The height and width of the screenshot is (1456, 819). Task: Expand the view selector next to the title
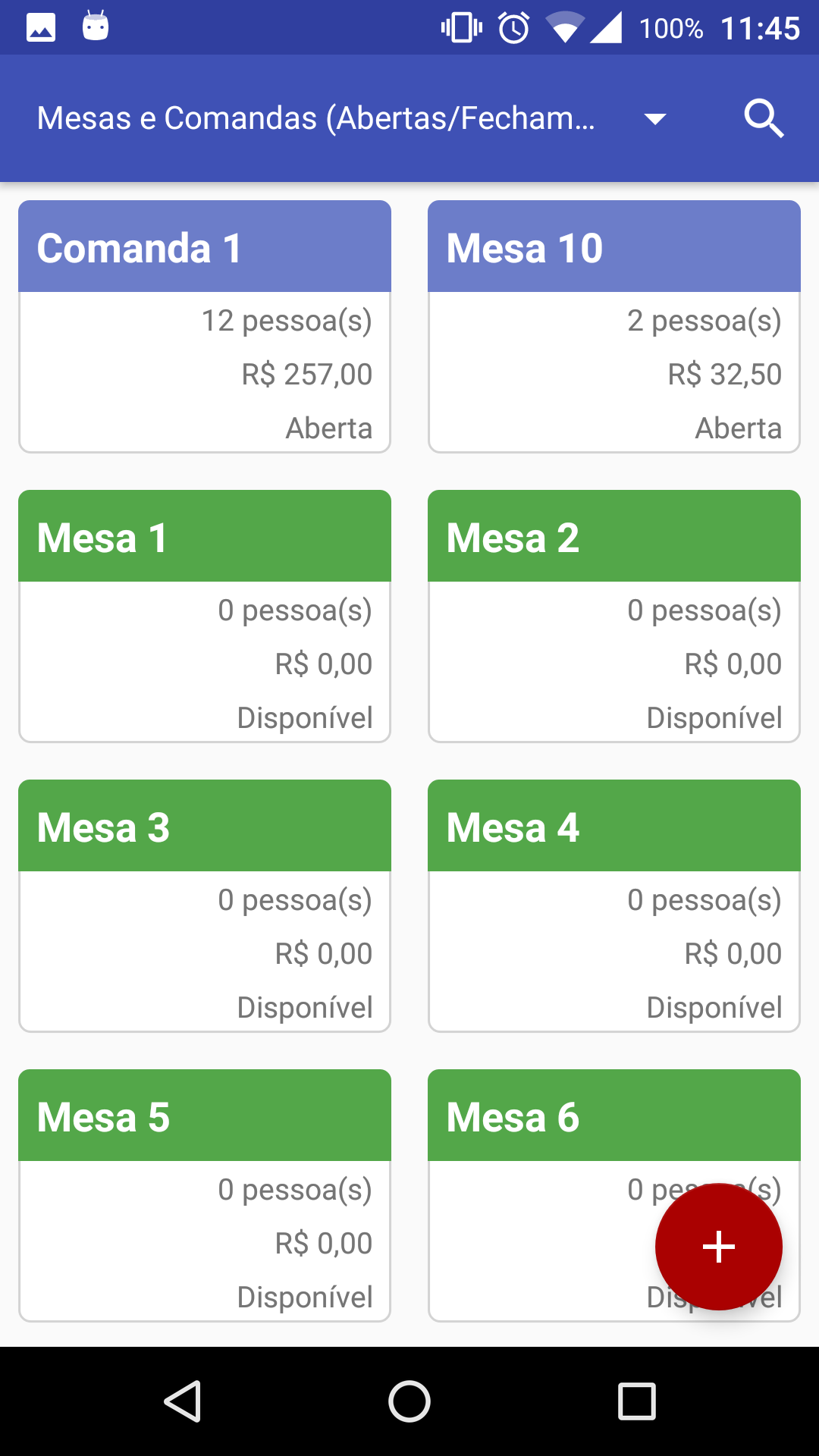(x=654, y=118)
